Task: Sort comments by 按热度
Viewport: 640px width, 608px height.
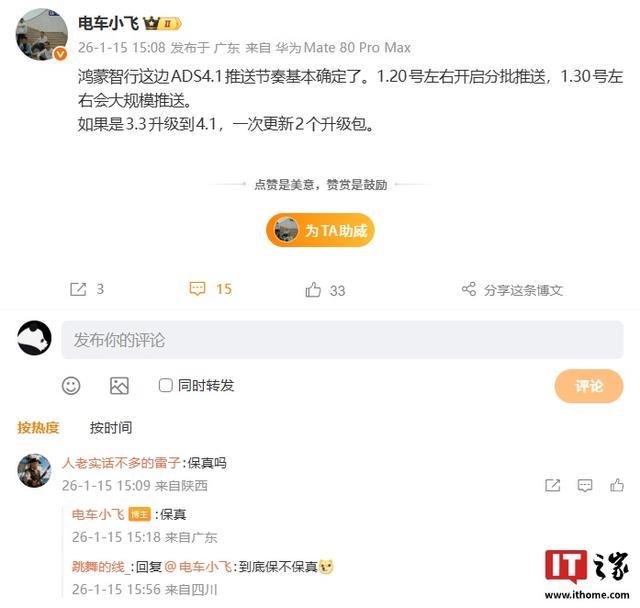Action: click(x=38, y=427)
